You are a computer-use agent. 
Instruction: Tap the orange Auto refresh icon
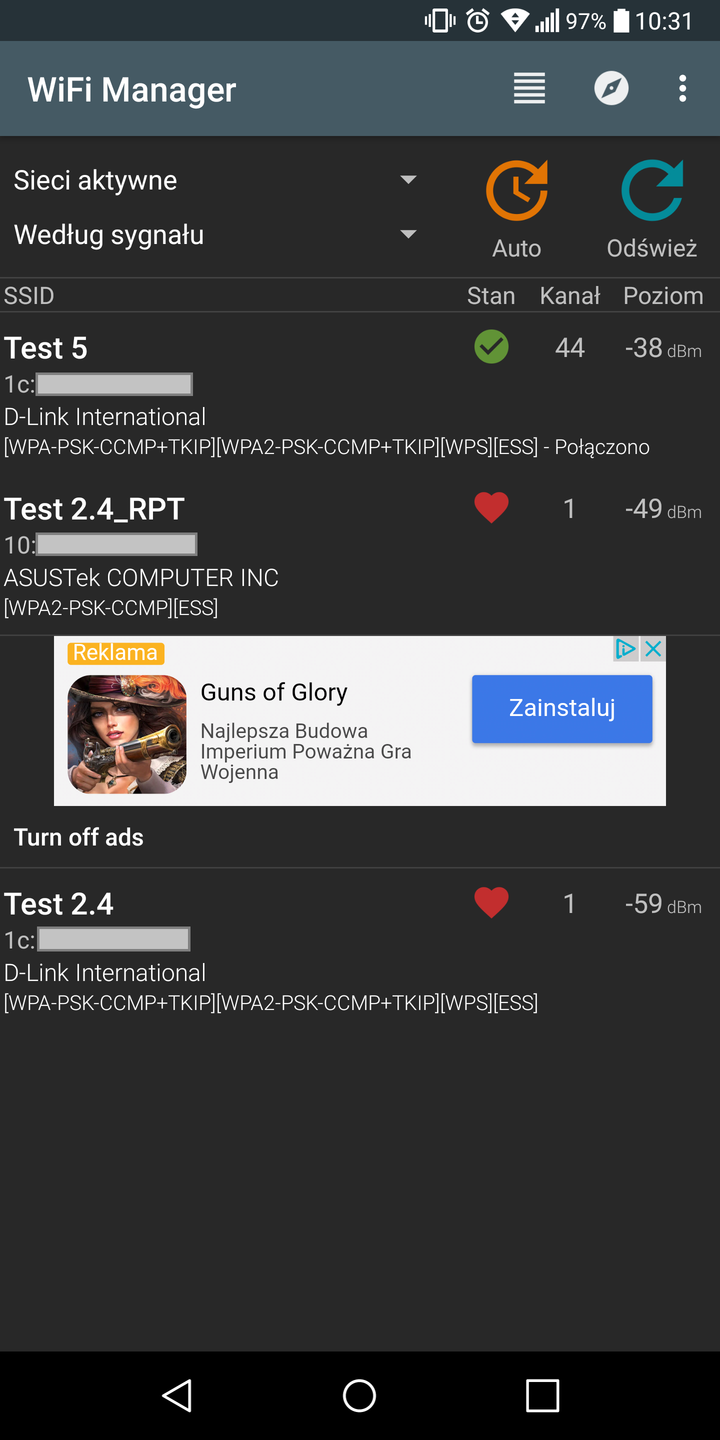516,189
